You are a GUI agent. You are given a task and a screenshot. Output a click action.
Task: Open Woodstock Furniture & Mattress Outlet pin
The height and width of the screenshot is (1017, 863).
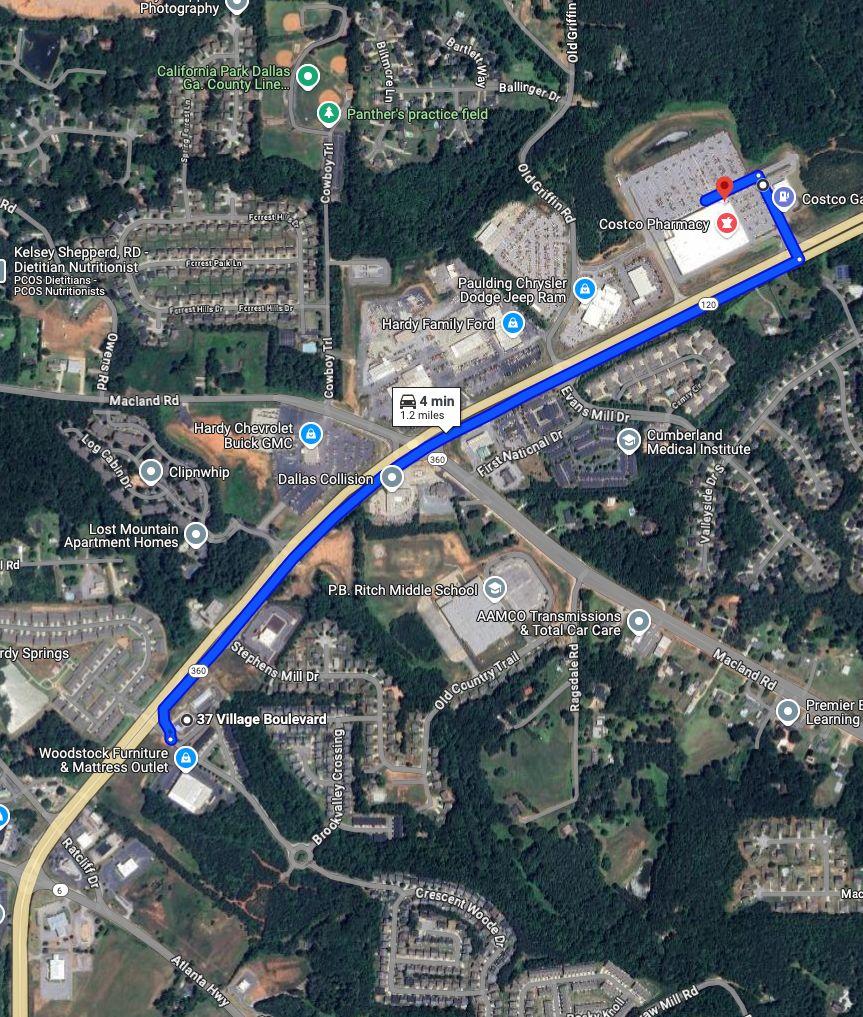[184, 760]
